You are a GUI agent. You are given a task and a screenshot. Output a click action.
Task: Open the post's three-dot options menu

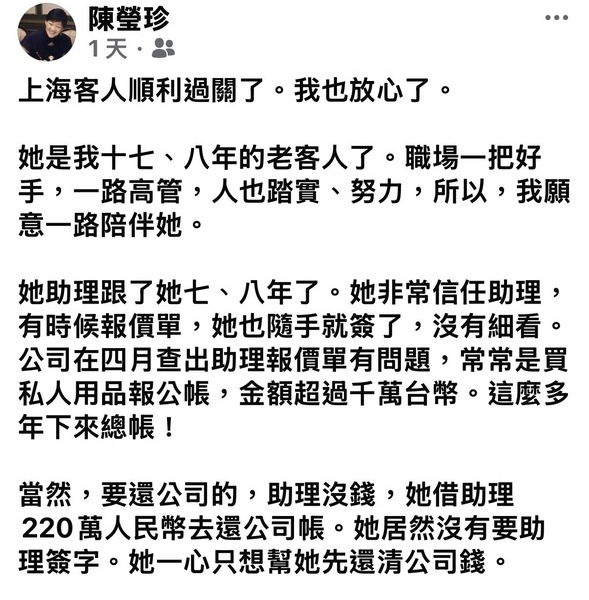(556, 17)
